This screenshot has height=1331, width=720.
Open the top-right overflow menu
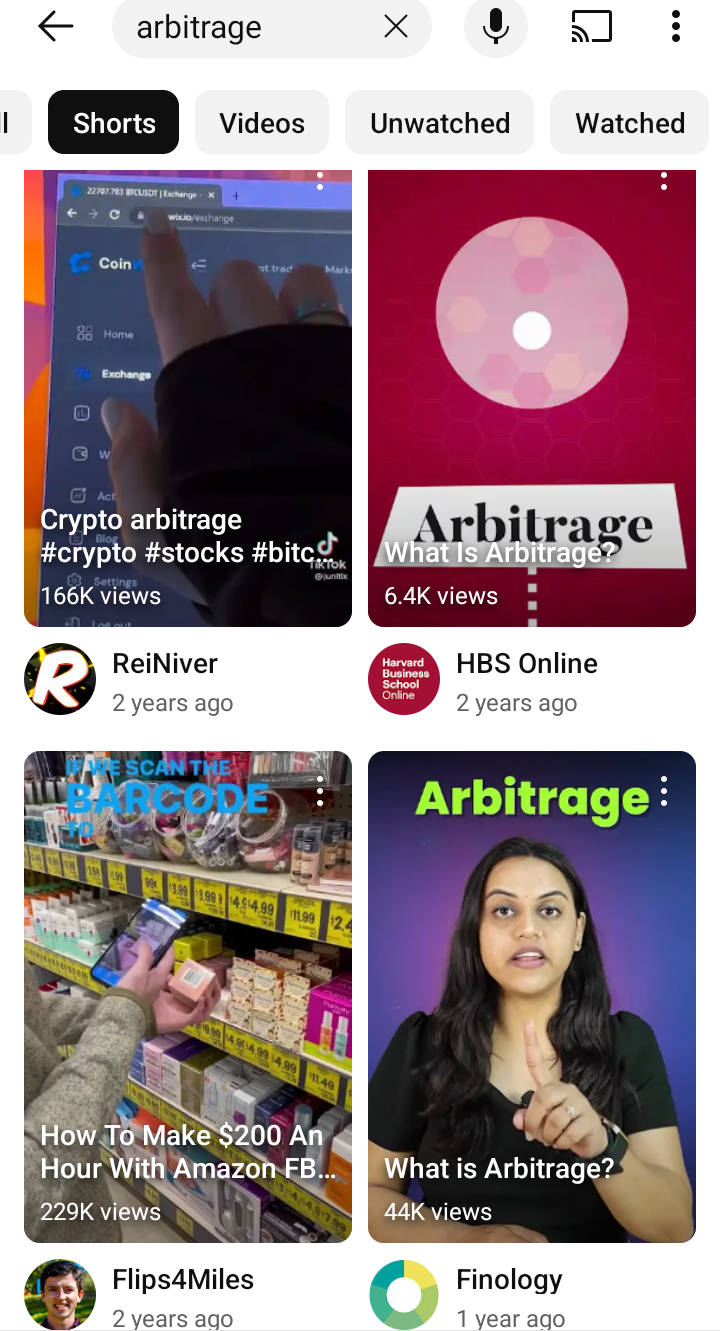coord(676,27)
